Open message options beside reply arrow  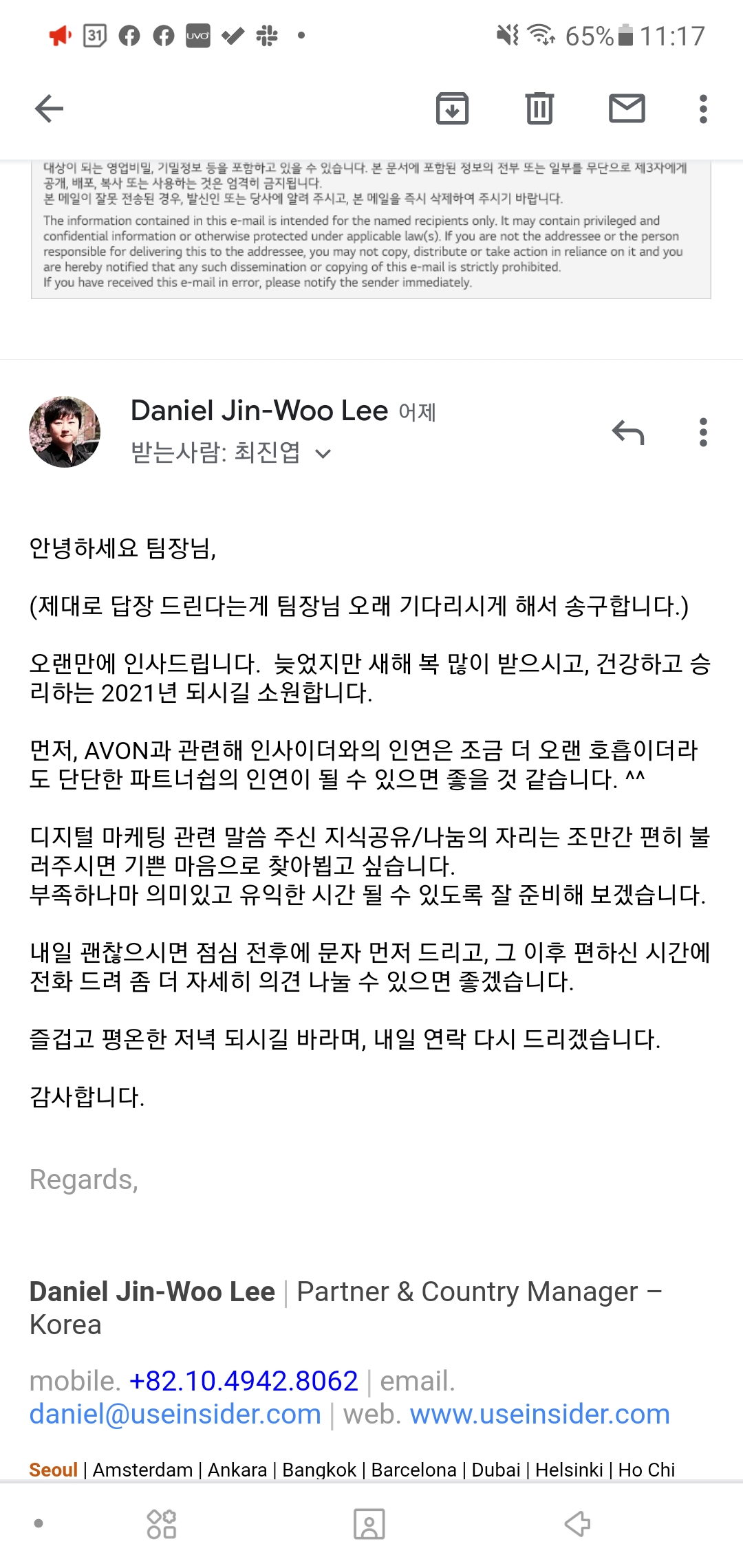(702, 433)
